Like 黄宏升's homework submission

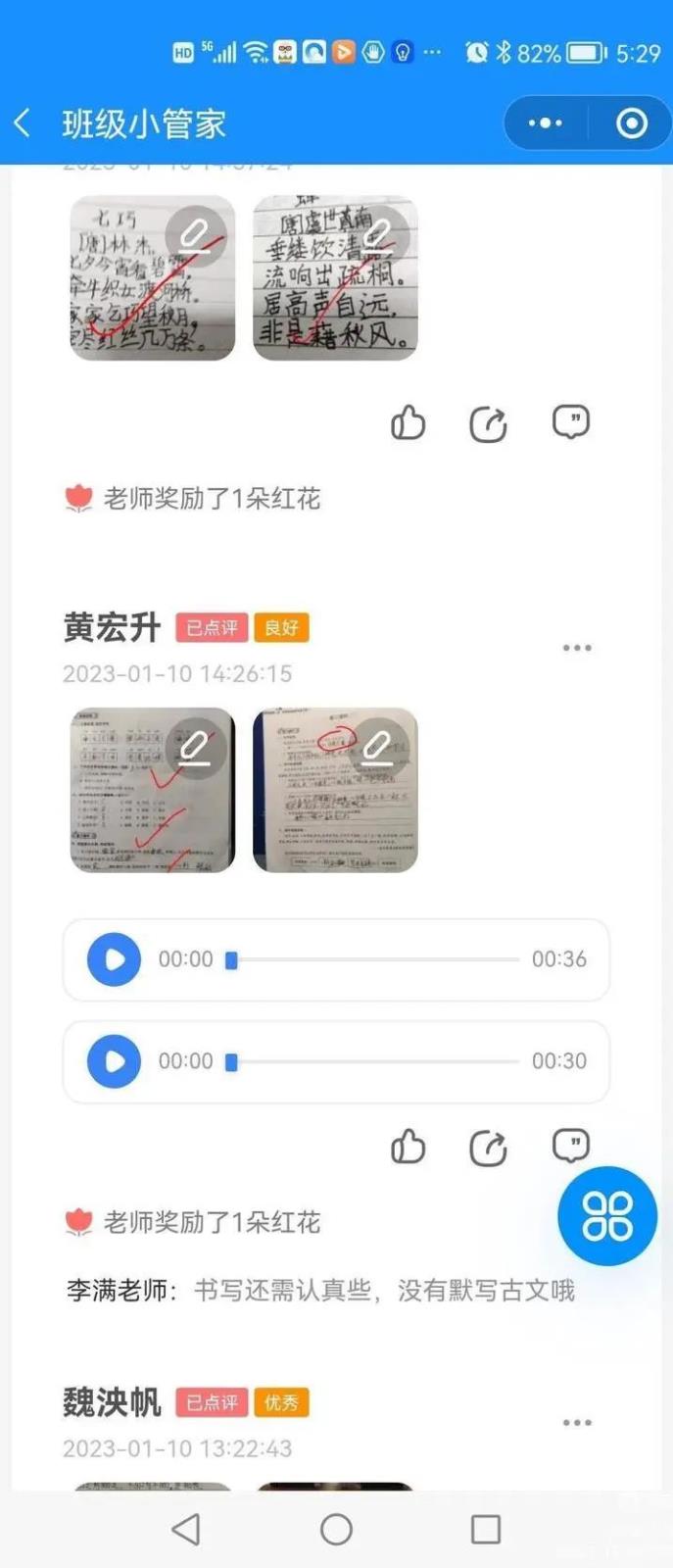coord(408,1146)
